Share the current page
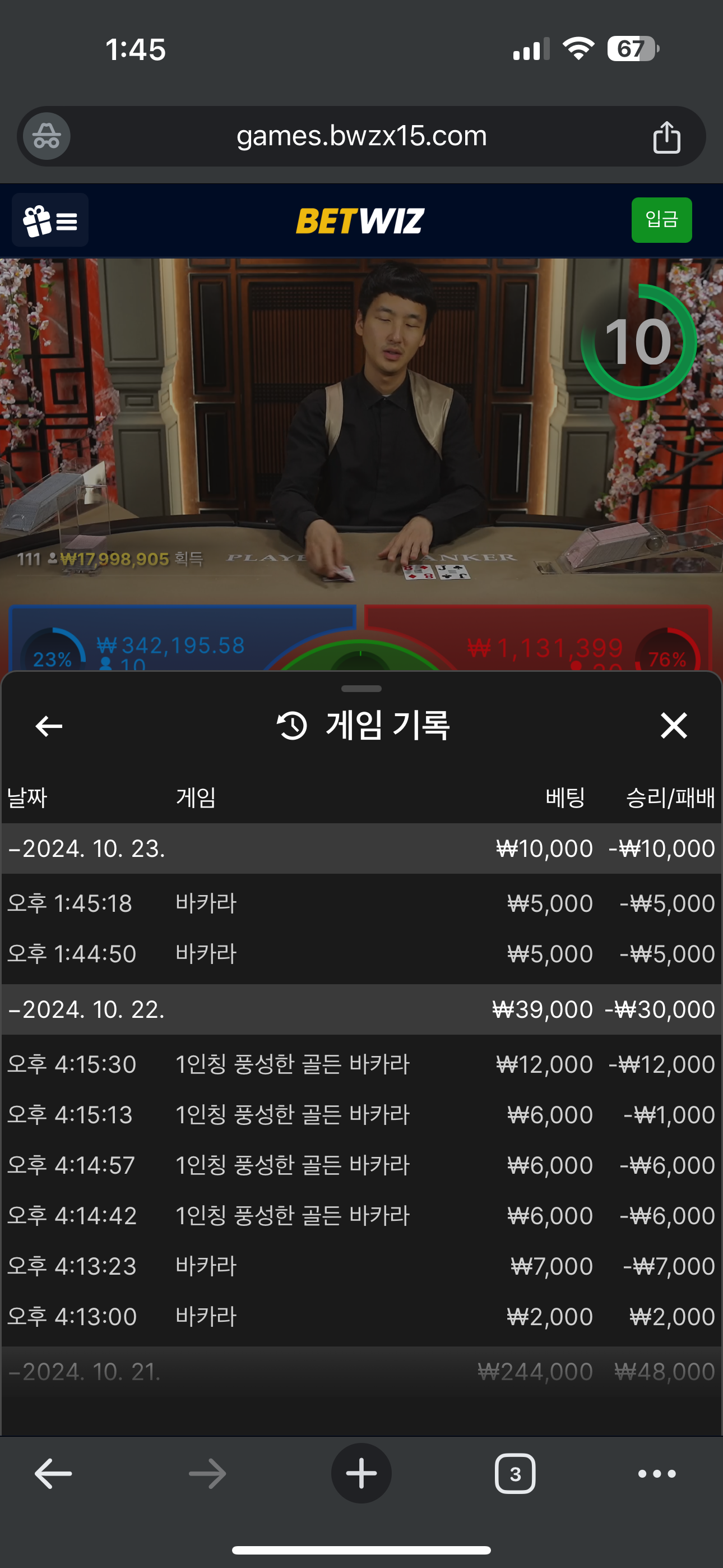This screenshot has height=1568, width=723. point(666,137)
